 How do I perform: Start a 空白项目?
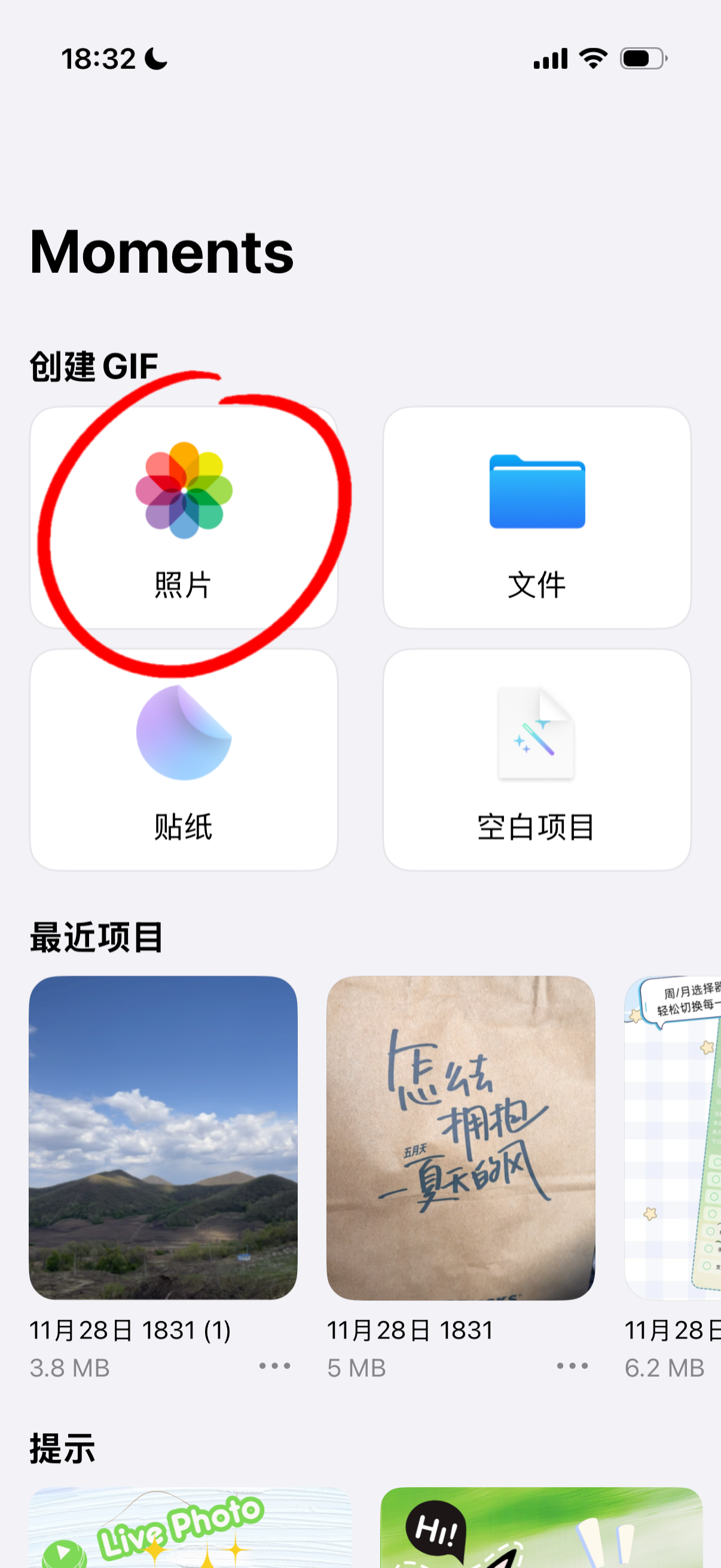pyautogui.click(x=537, y=759)
